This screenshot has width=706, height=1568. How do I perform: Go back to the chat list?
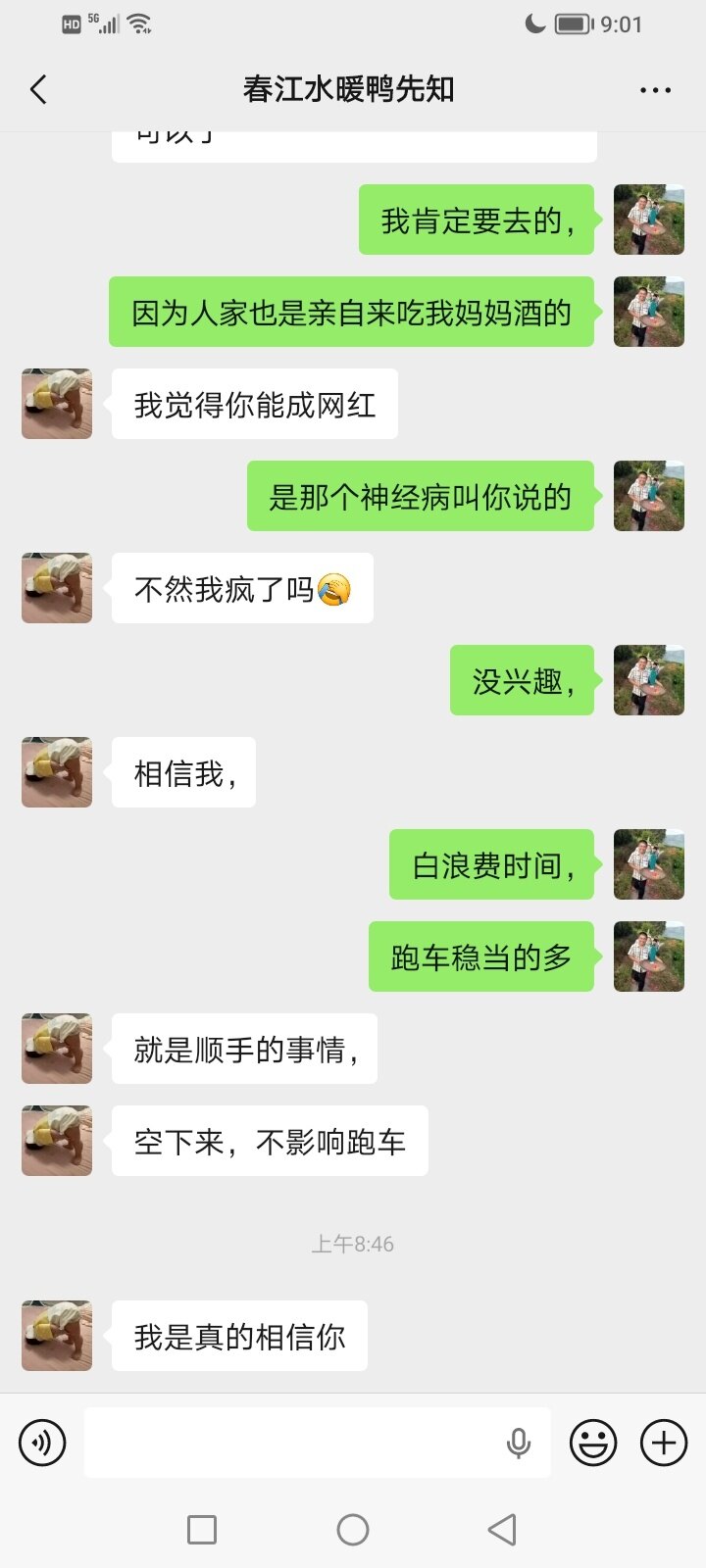pos(39,90)
